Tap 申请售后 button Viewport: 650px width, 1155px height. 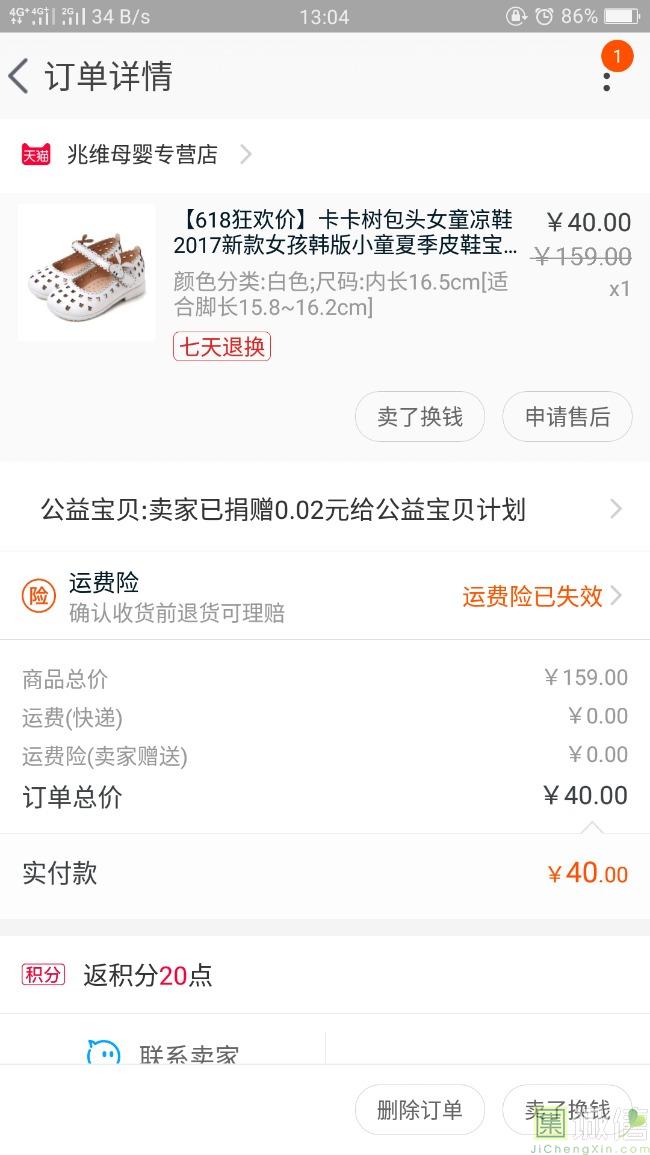(x=567, y=417)
